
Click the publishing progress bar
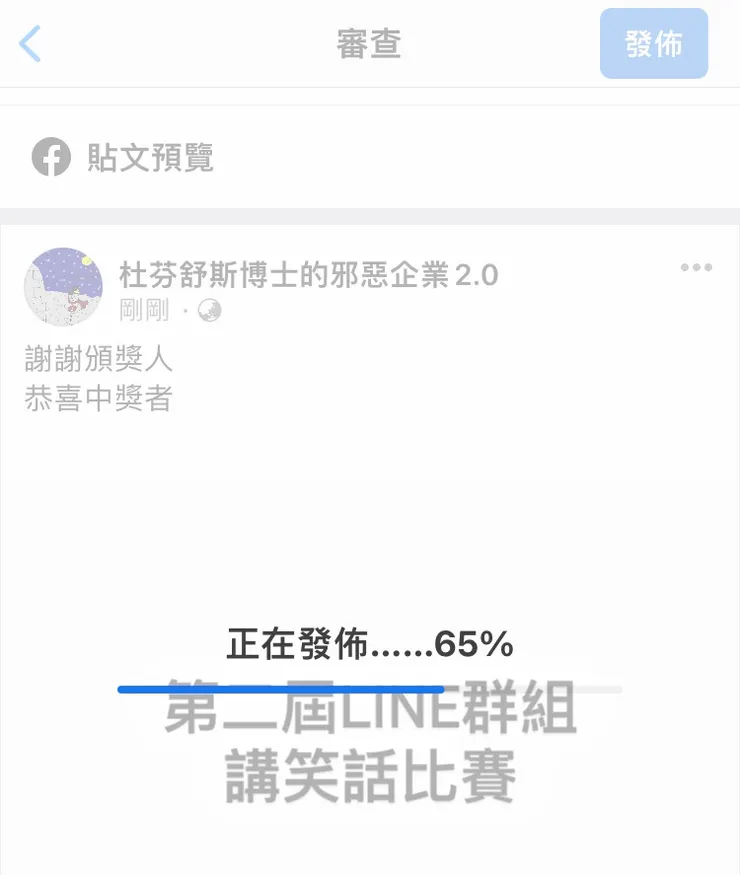370,688
